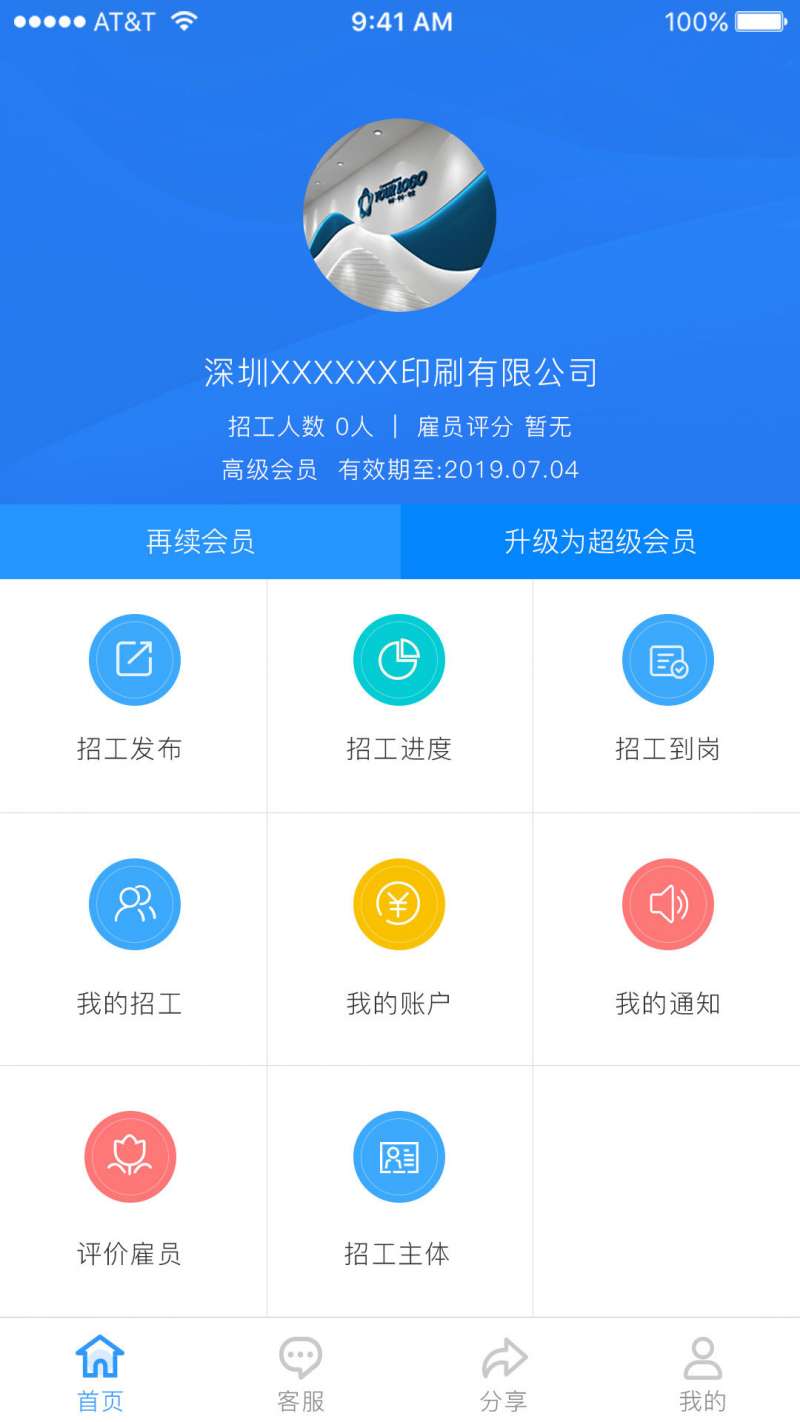Open 我的通知 notifications
Screen dimensions: 800x1422
[x=667, y=935]
